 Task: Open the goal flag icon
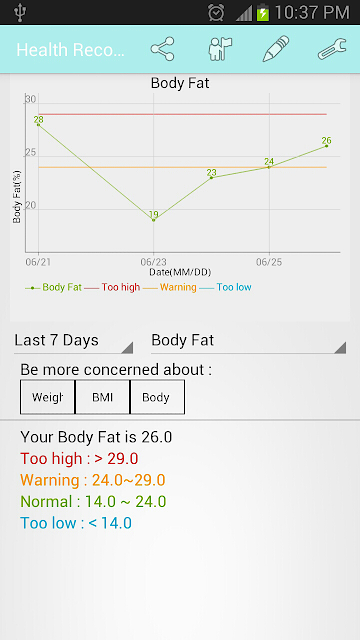point(220,49)
